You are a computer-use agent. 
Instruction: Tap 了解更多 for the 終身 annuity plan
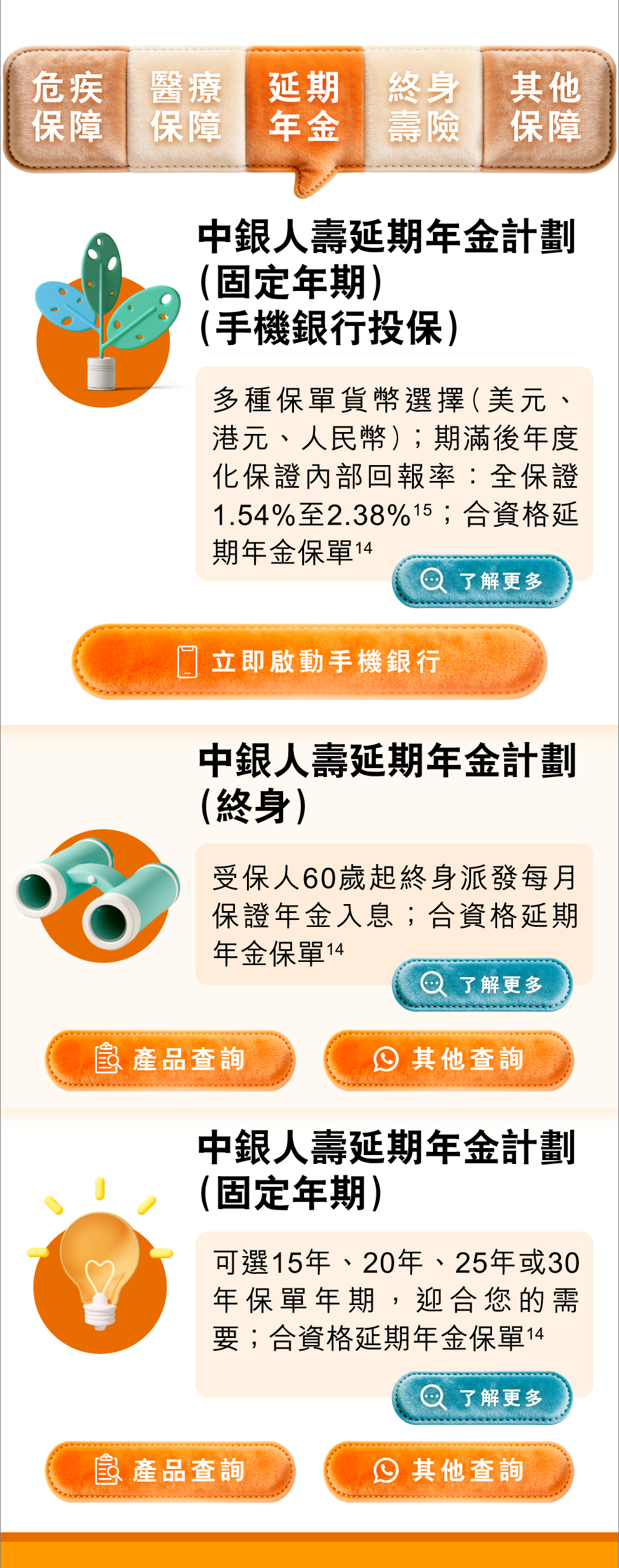483,984
